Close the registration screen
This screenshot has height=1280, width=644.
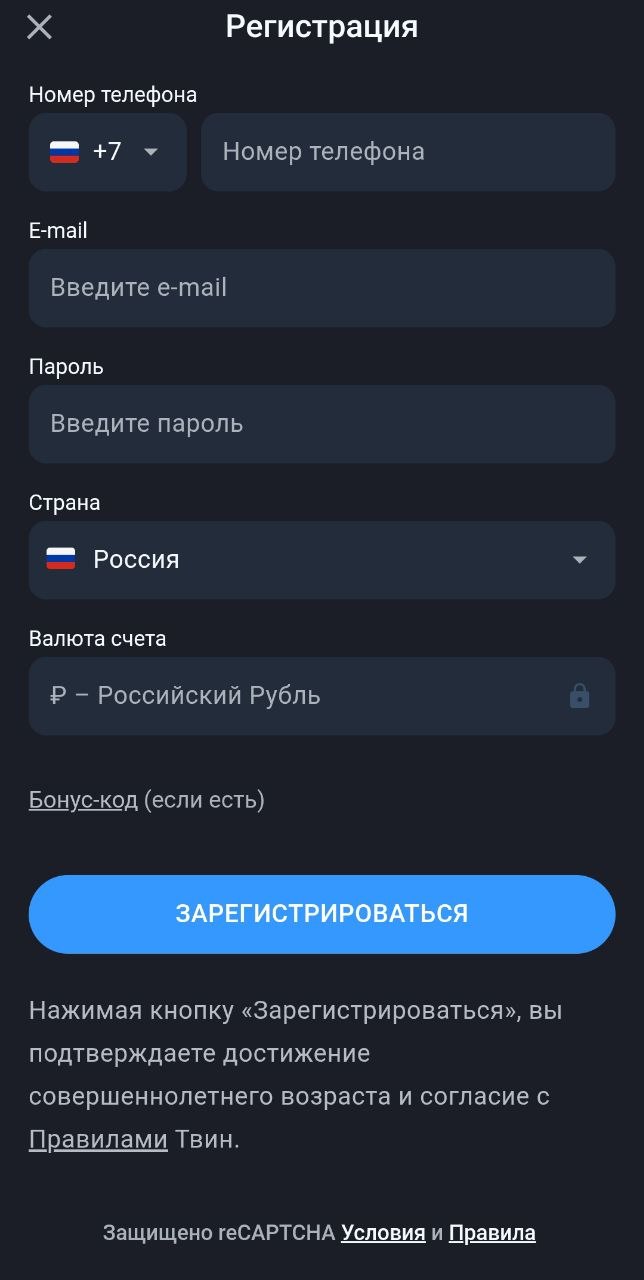click(39, 27)
